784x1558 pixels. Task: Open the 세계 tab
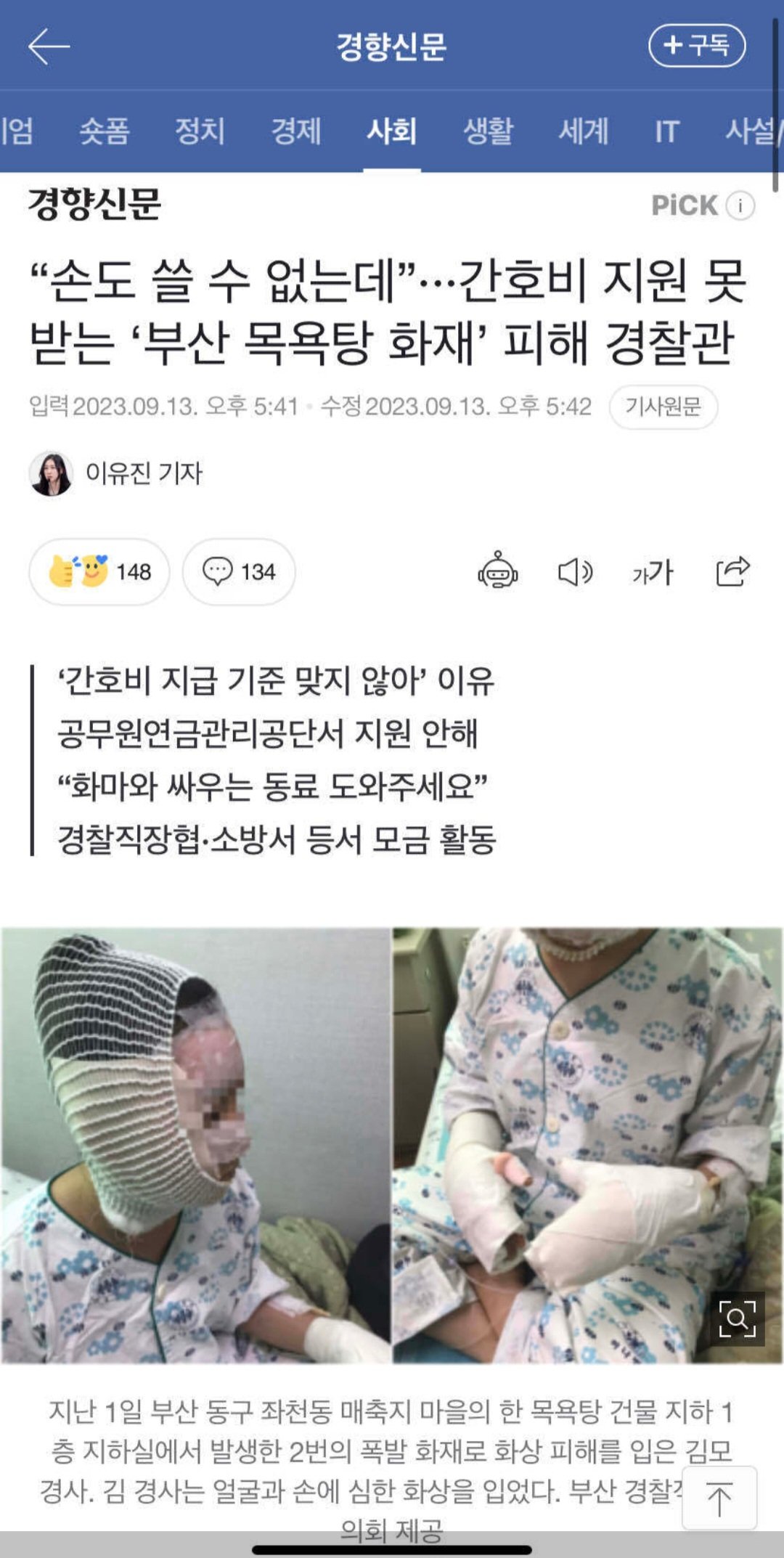(x=583, y=131)
